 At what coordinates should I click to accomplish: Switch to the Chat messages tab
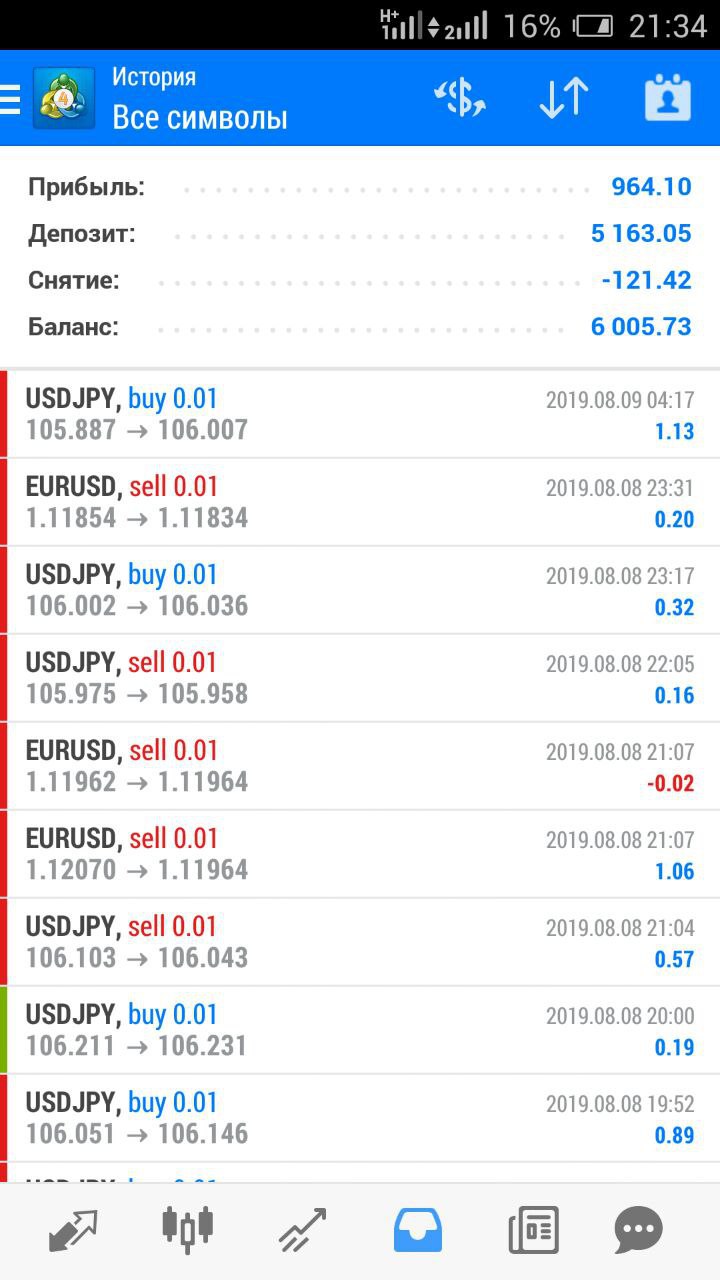[x=638, y=1230]
